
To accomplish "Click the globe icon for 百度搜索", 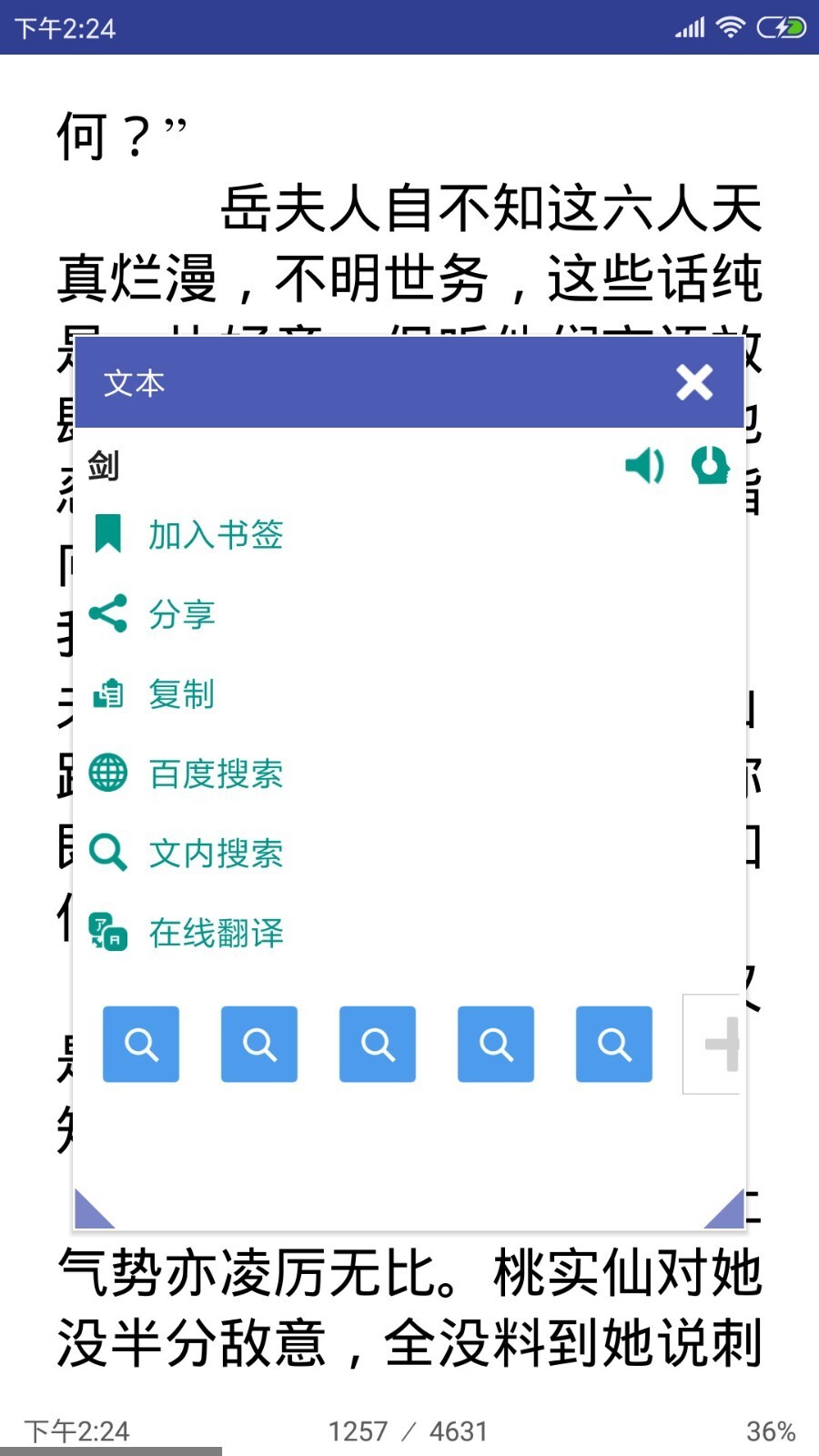I will 108,774.
